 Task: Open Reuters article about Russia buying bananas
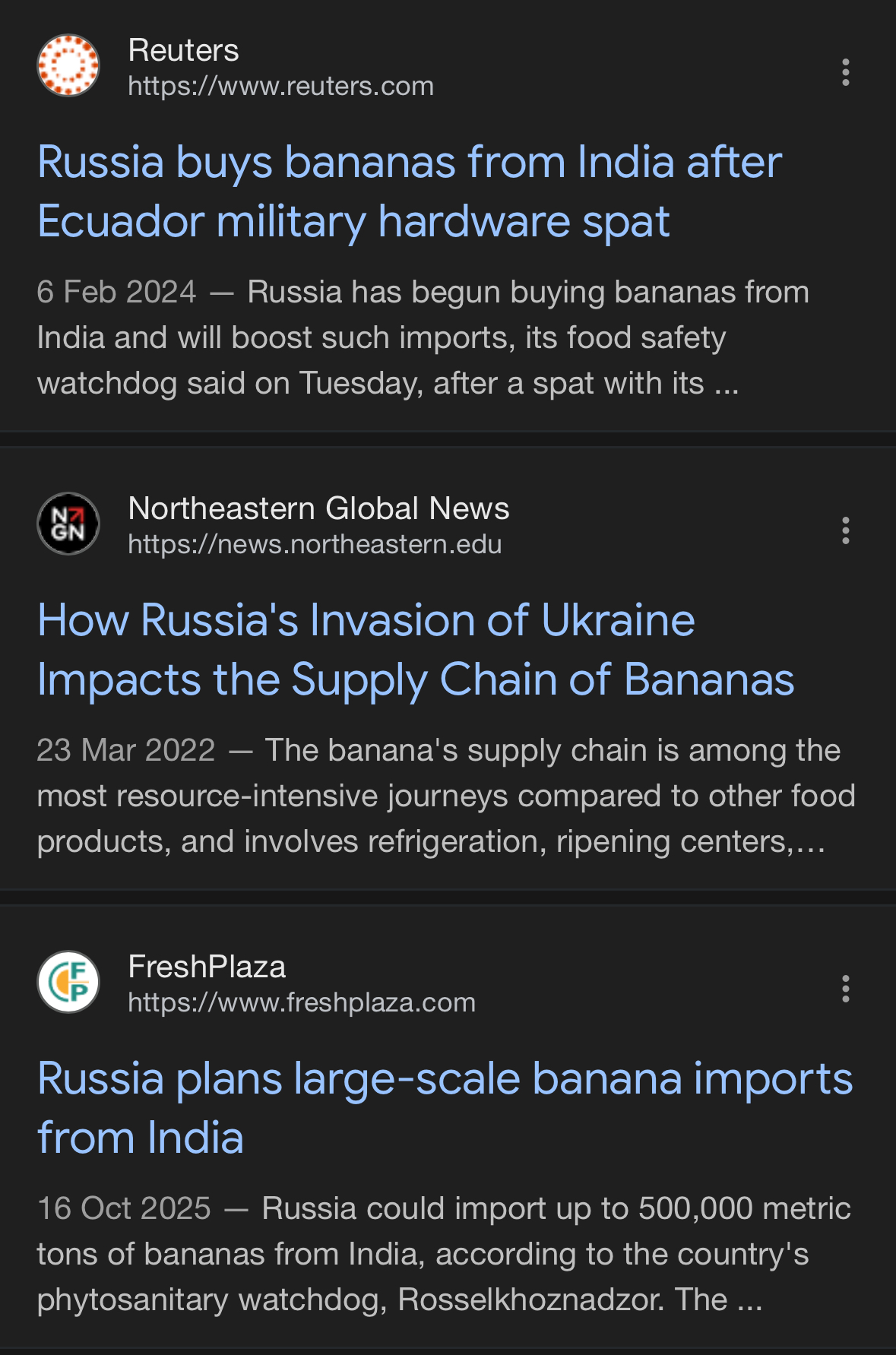click(x=409, y=192)
